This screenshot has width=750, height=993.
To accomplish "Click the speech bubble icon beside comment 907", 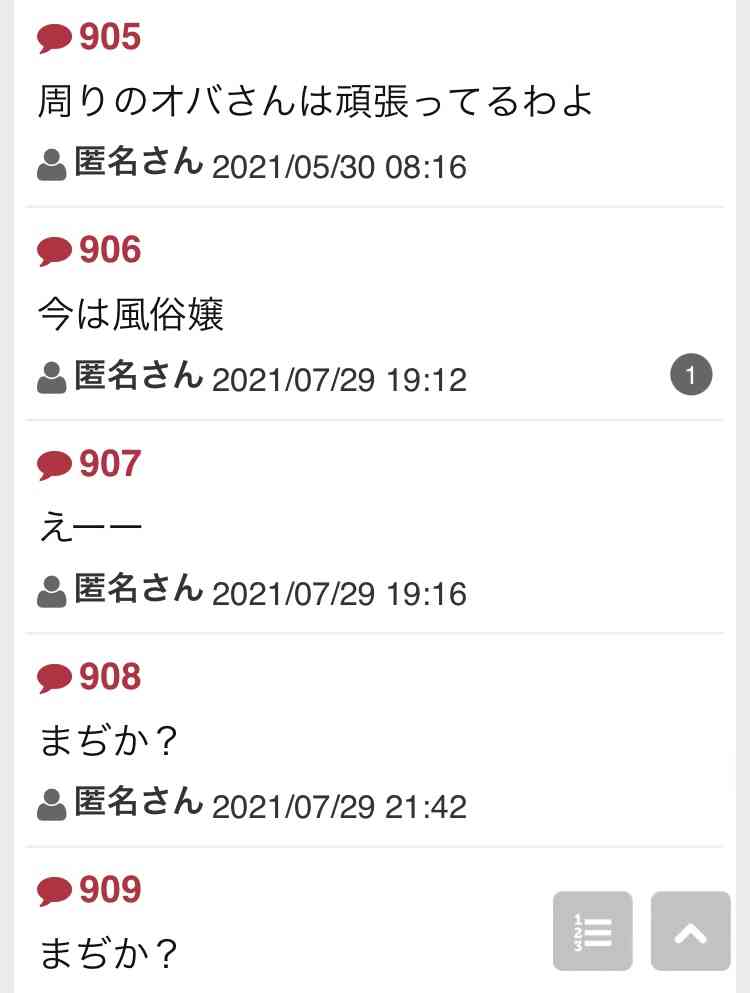I will pos(51,463).
